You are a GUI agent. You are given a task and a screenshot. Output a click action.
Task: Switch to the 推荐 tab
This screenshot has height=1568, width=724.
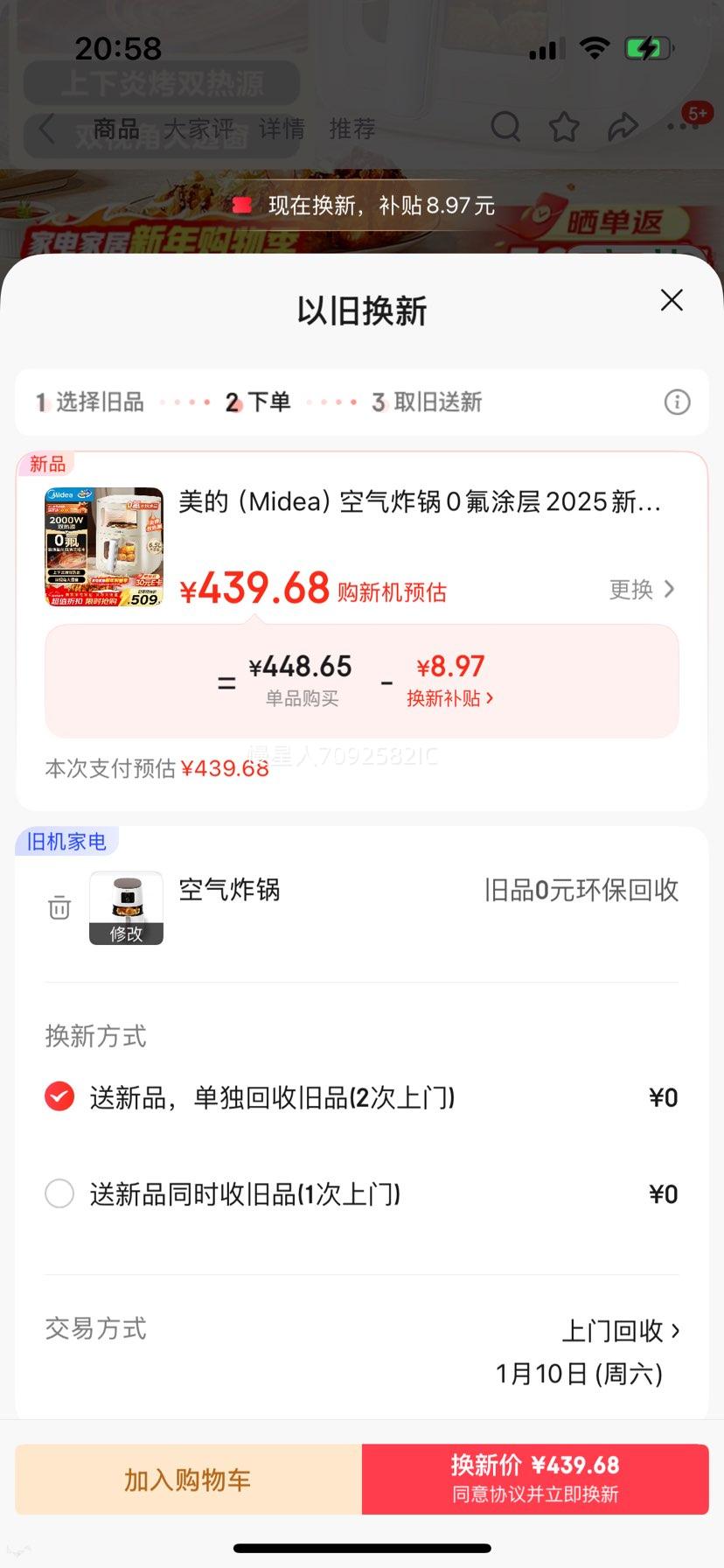point(351,129)
